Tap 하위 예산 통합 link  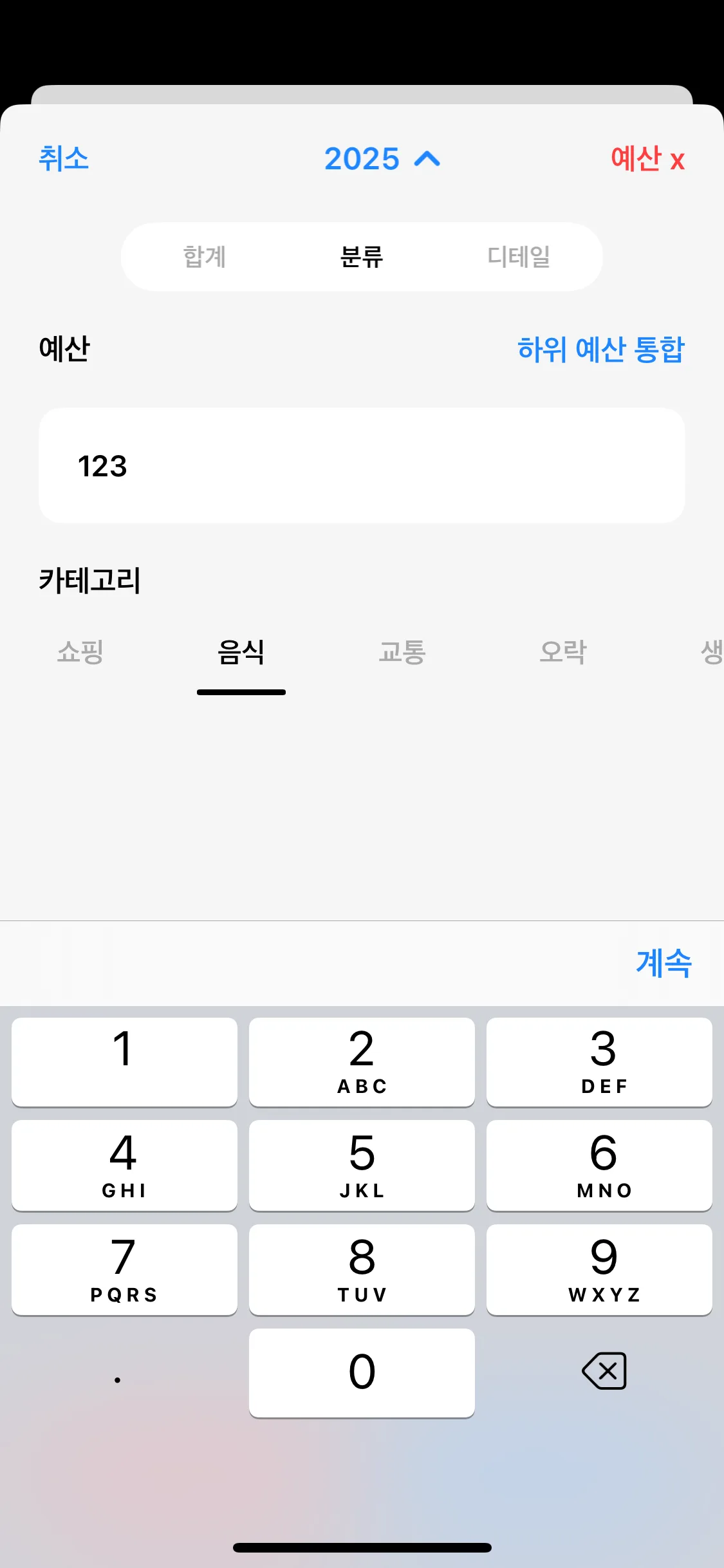coord(601,350)
